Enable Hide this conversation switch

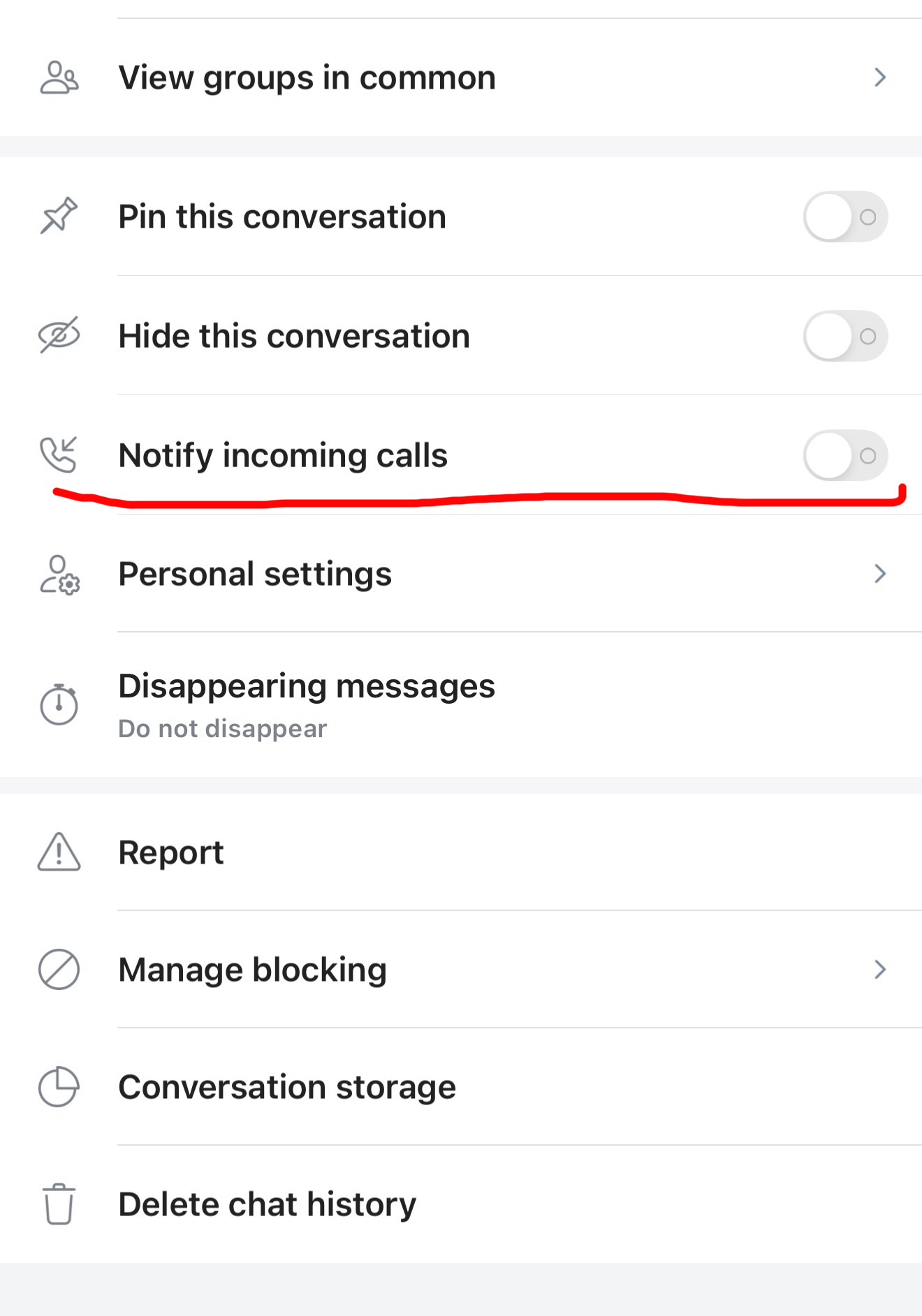tap(845, 337)
